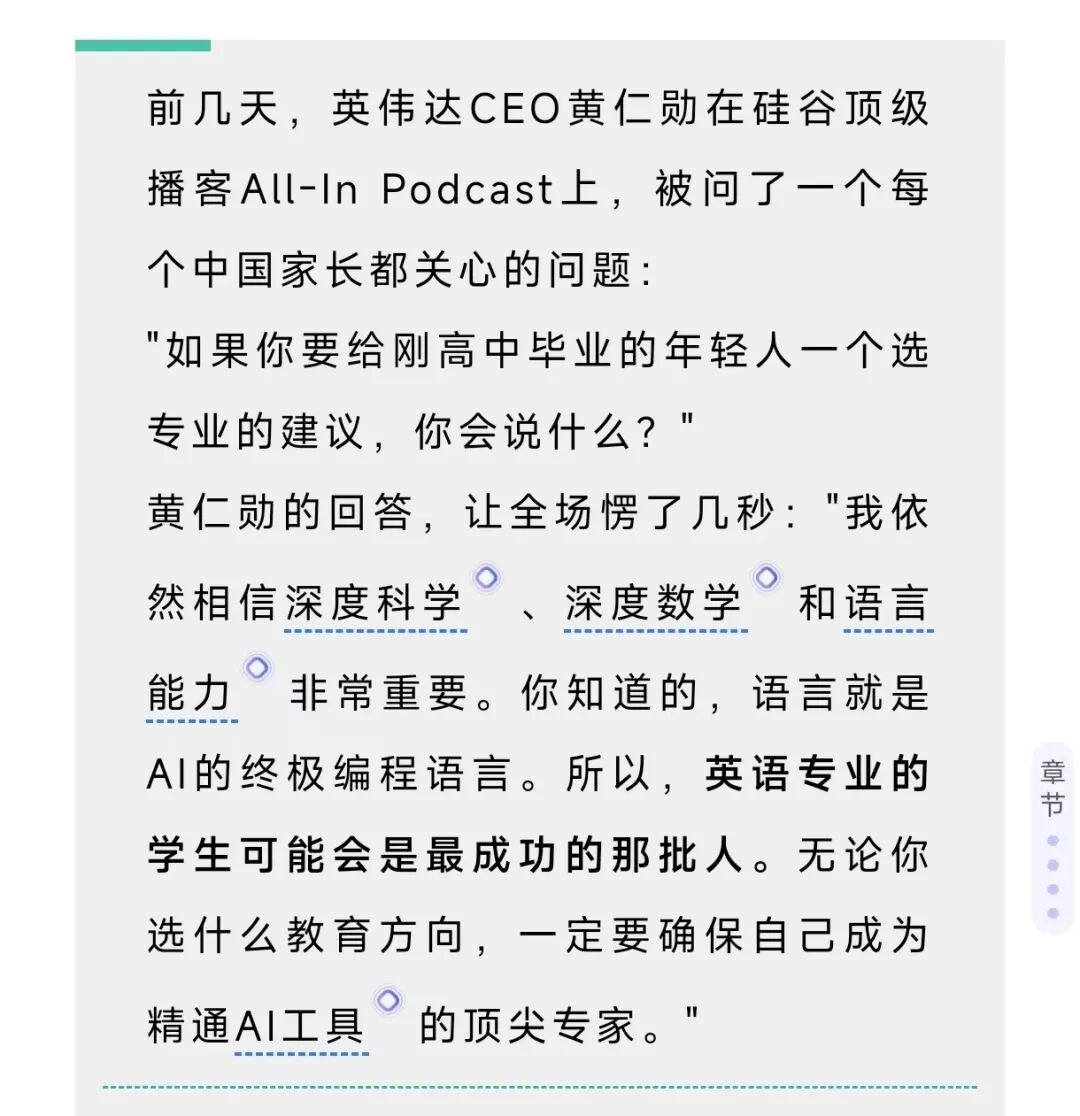Open the 深度数学 keyword link
Image resolution: width=1080 pixels, height=1116 pixels.
(655, 604)
